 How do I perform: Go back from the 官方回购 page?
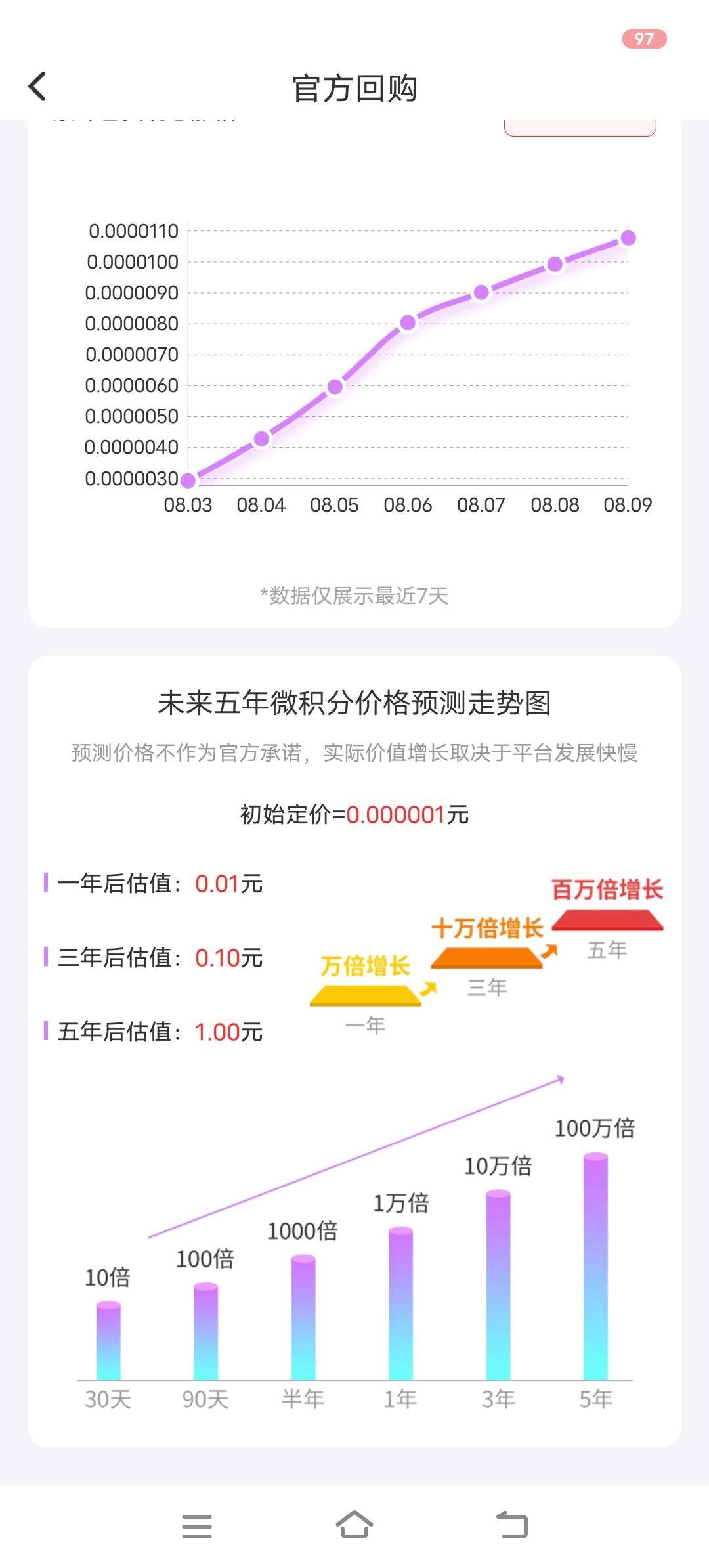coord(37,87)
